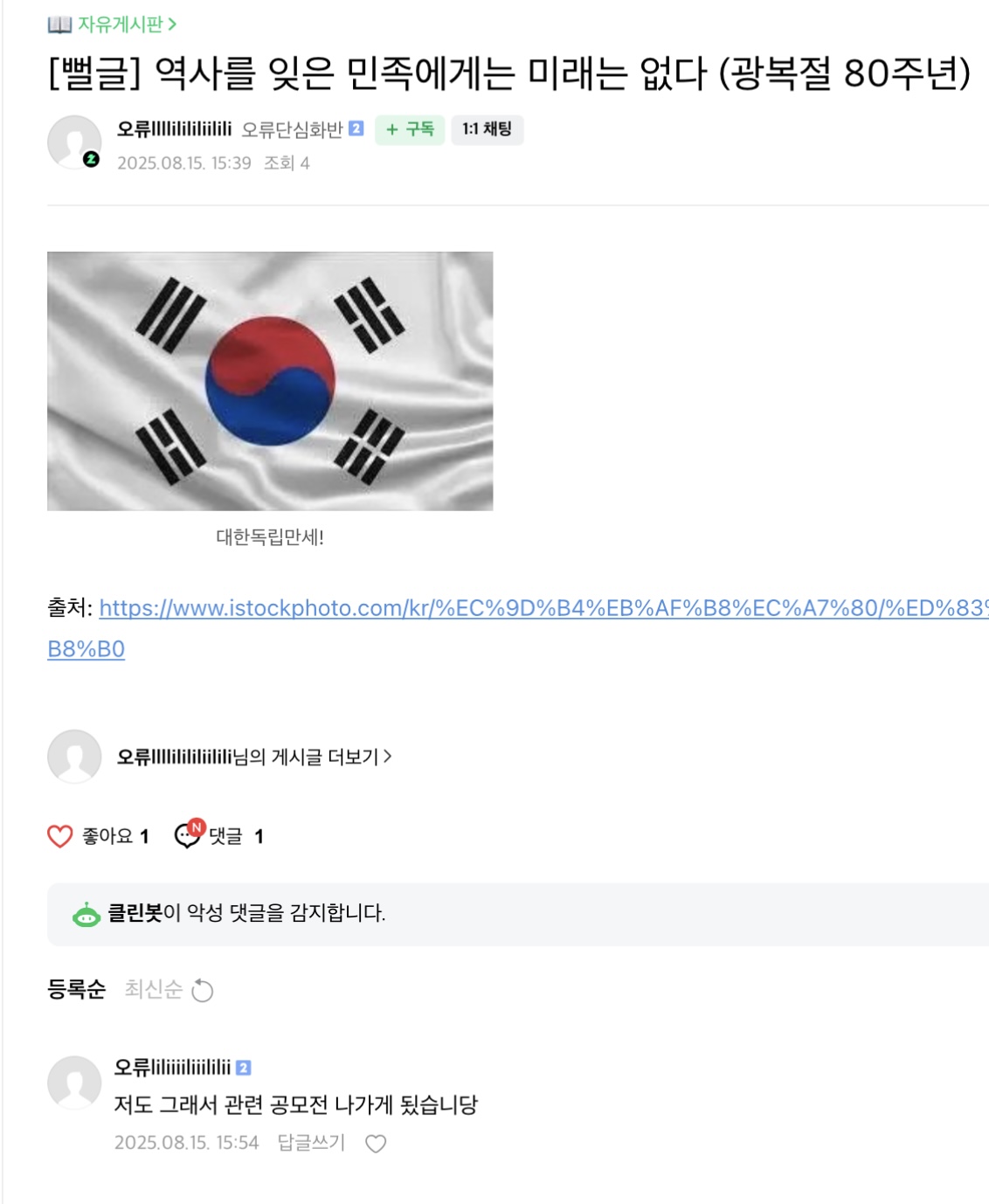Sort comments by 등록순
Screen dimensions: 989x1204
[76, 989]
